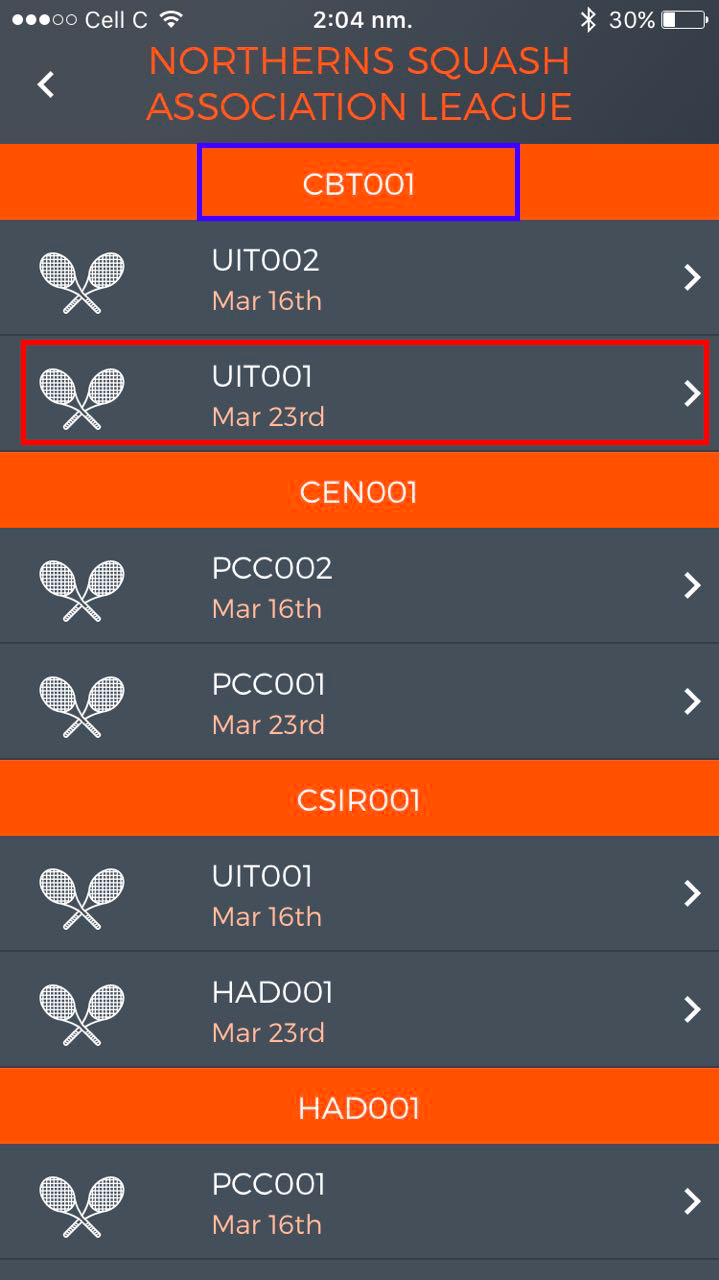719x1280 pixels.
Task: Open PCC001 Mar 23rd fixture under CEN001
Action: pyautogui.click(x=359, y=702)
